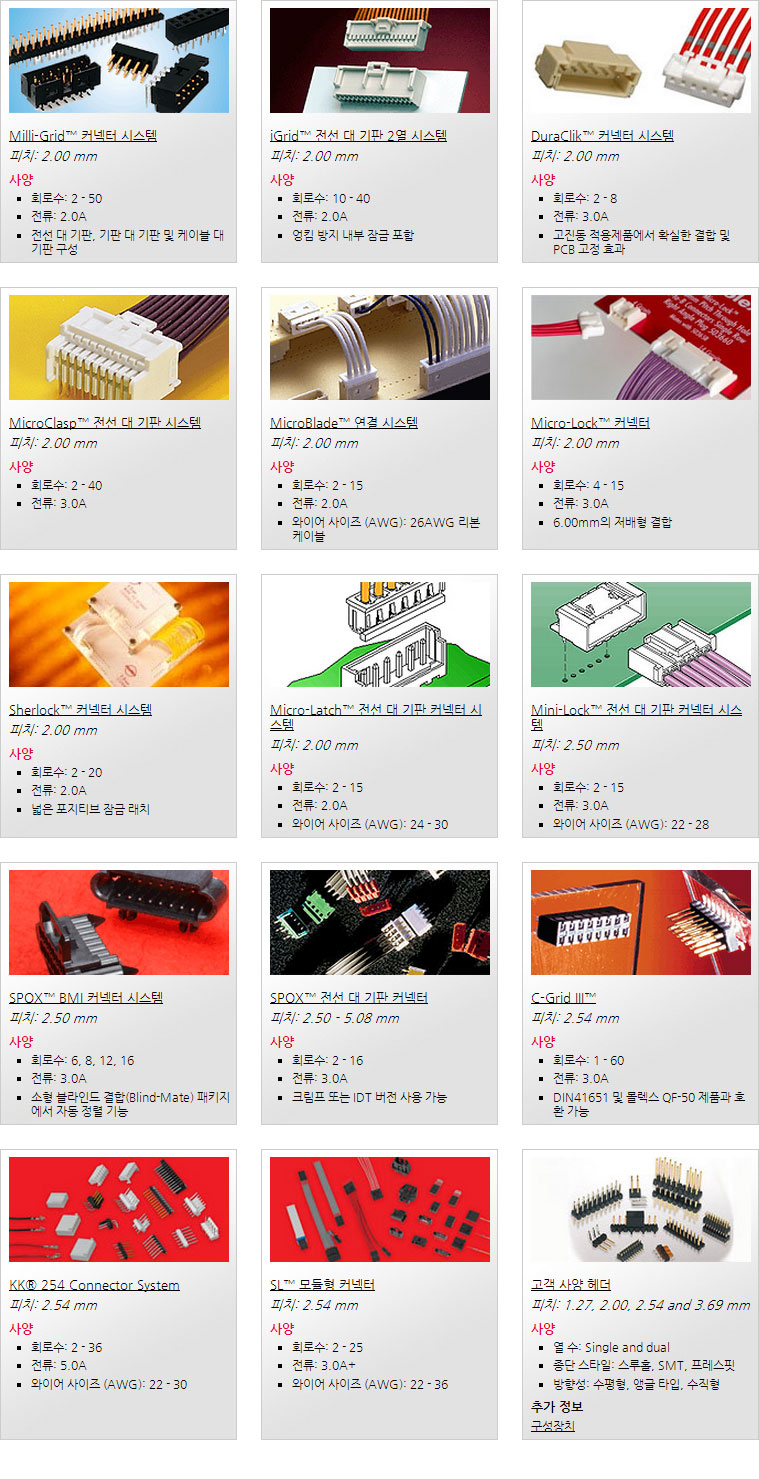Select the MicroClasp™ 전선 대 기판 시스템 link
The image size is (759, 1479).
(x=105, y=423)
